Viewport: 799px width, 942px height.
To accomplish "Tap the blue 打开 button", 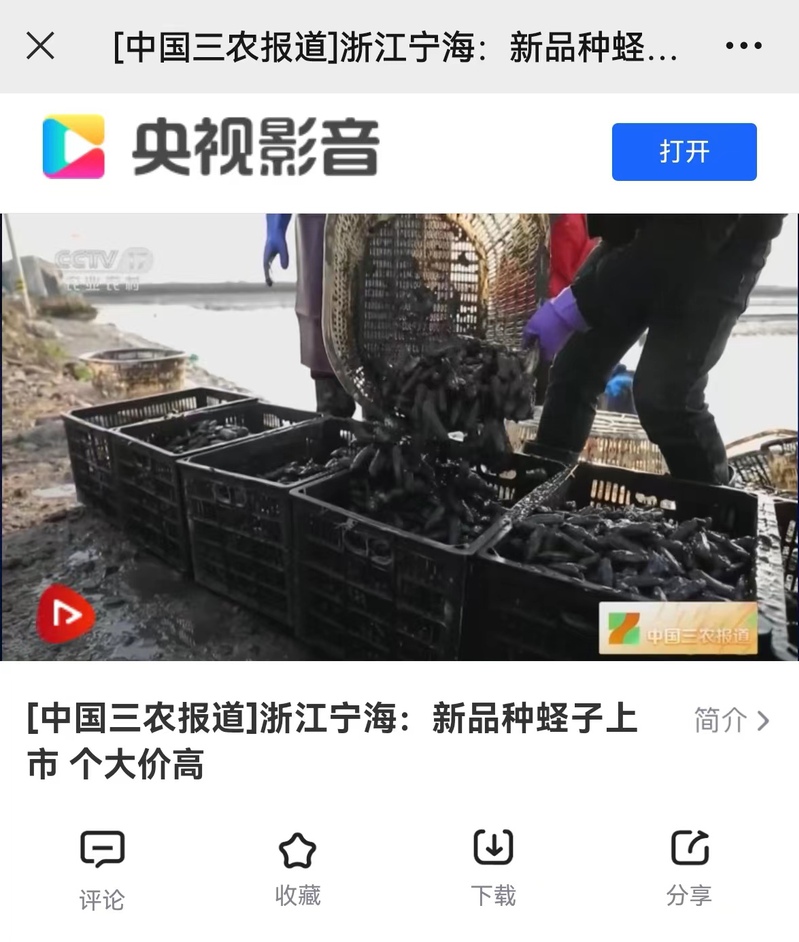I will click(x=684, y=152).
